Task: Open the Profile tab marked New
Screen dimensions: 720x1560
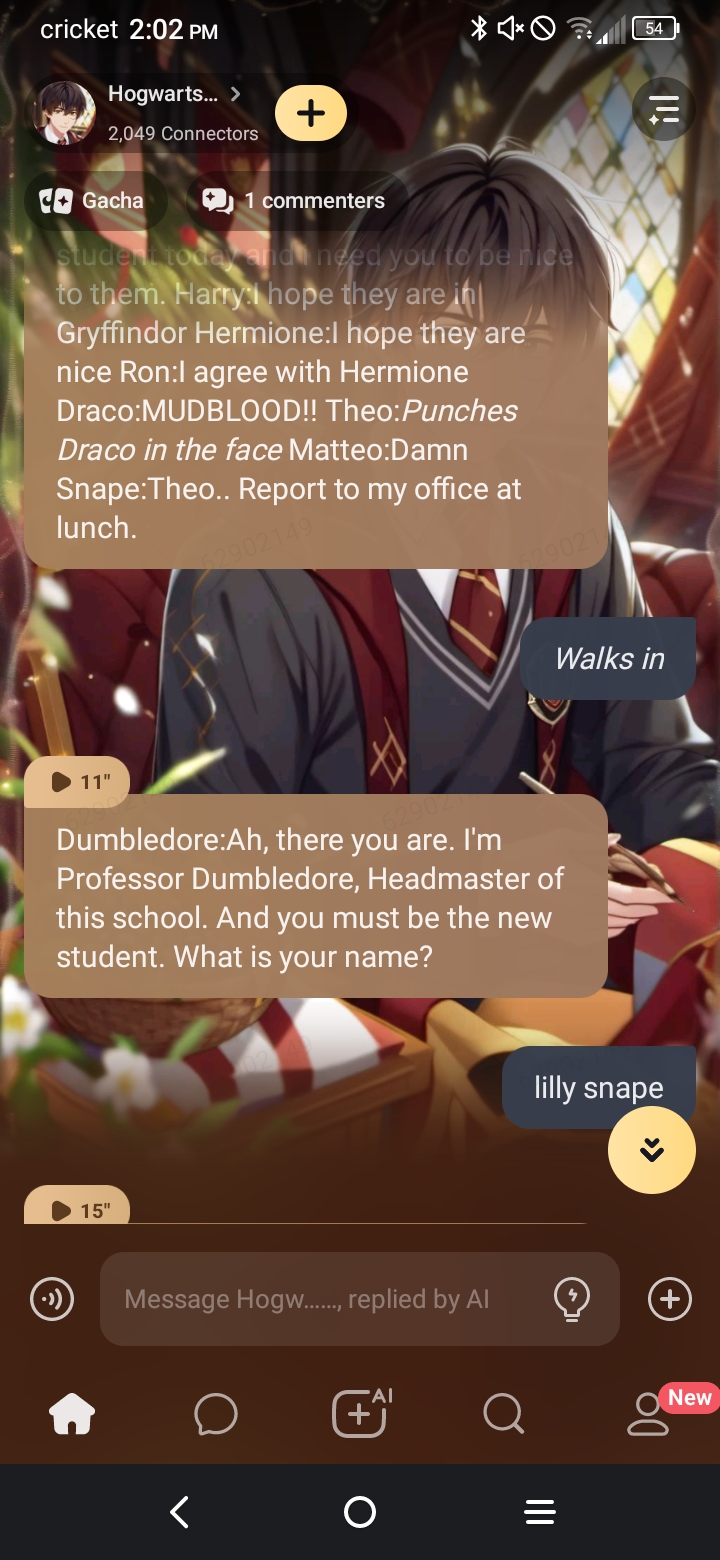Action: point(648,1414)
